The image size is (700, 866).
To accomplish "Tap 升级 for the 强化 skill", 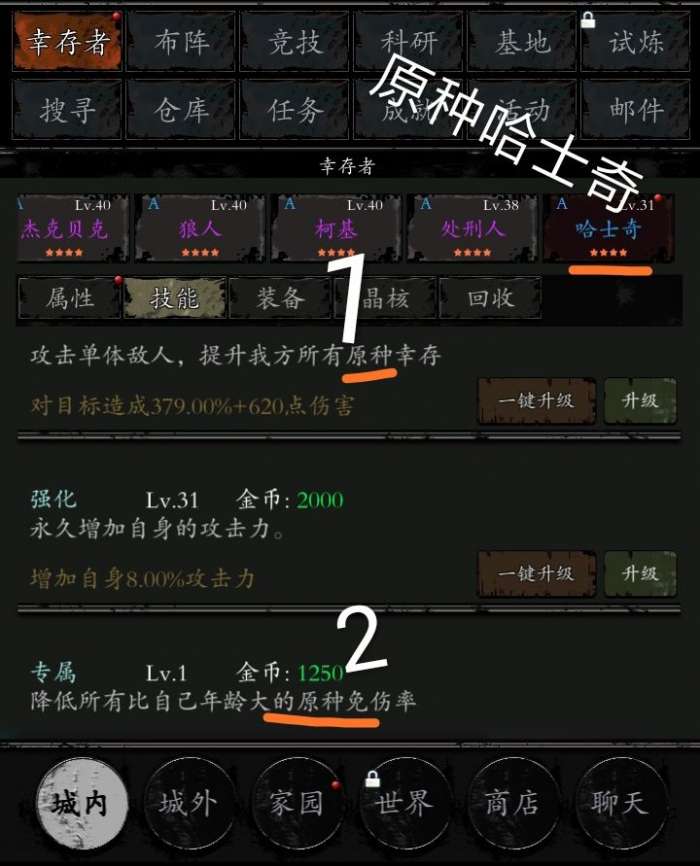I will click(640, 574).
